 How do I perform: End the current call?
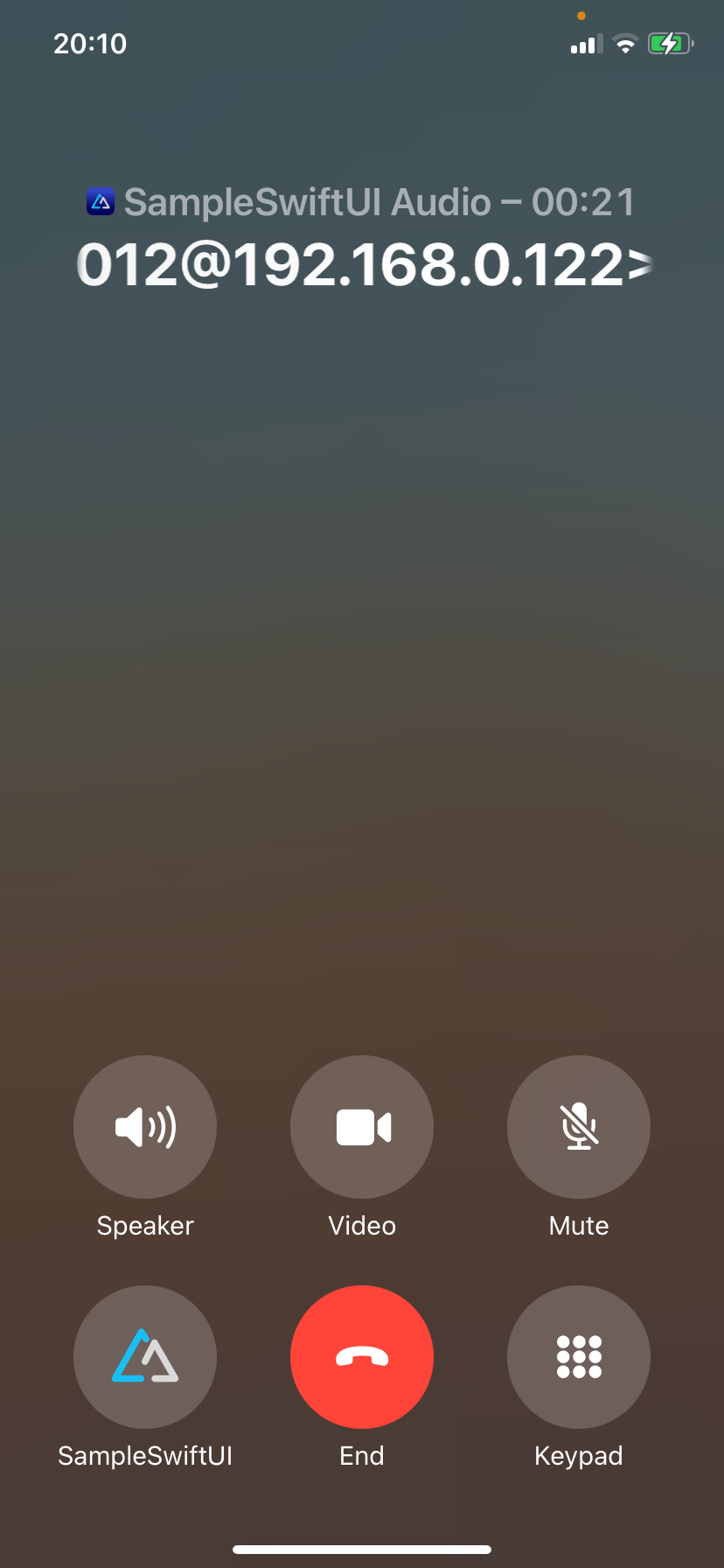point(362,1356)
